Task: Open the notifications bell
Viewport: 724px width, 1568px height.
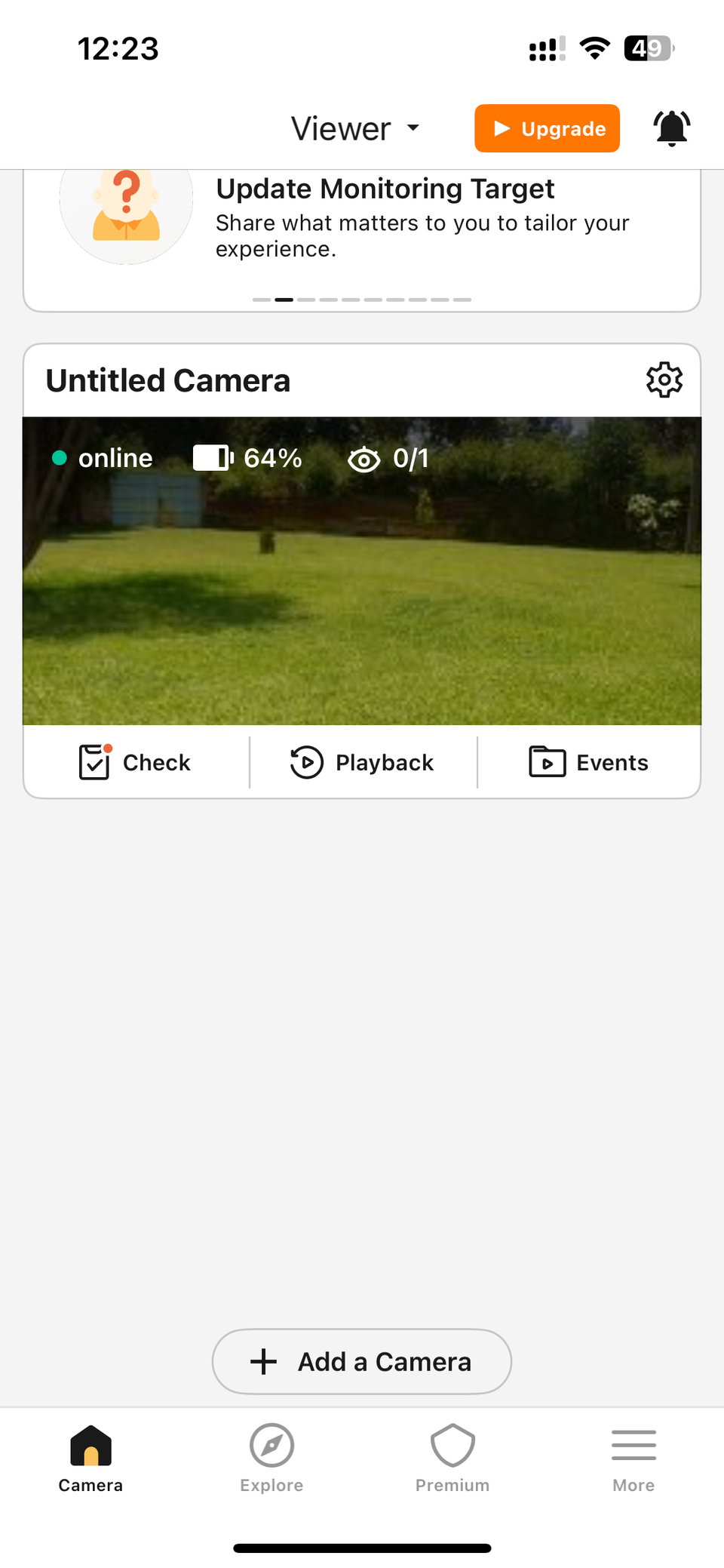Action: pos(671,128)
